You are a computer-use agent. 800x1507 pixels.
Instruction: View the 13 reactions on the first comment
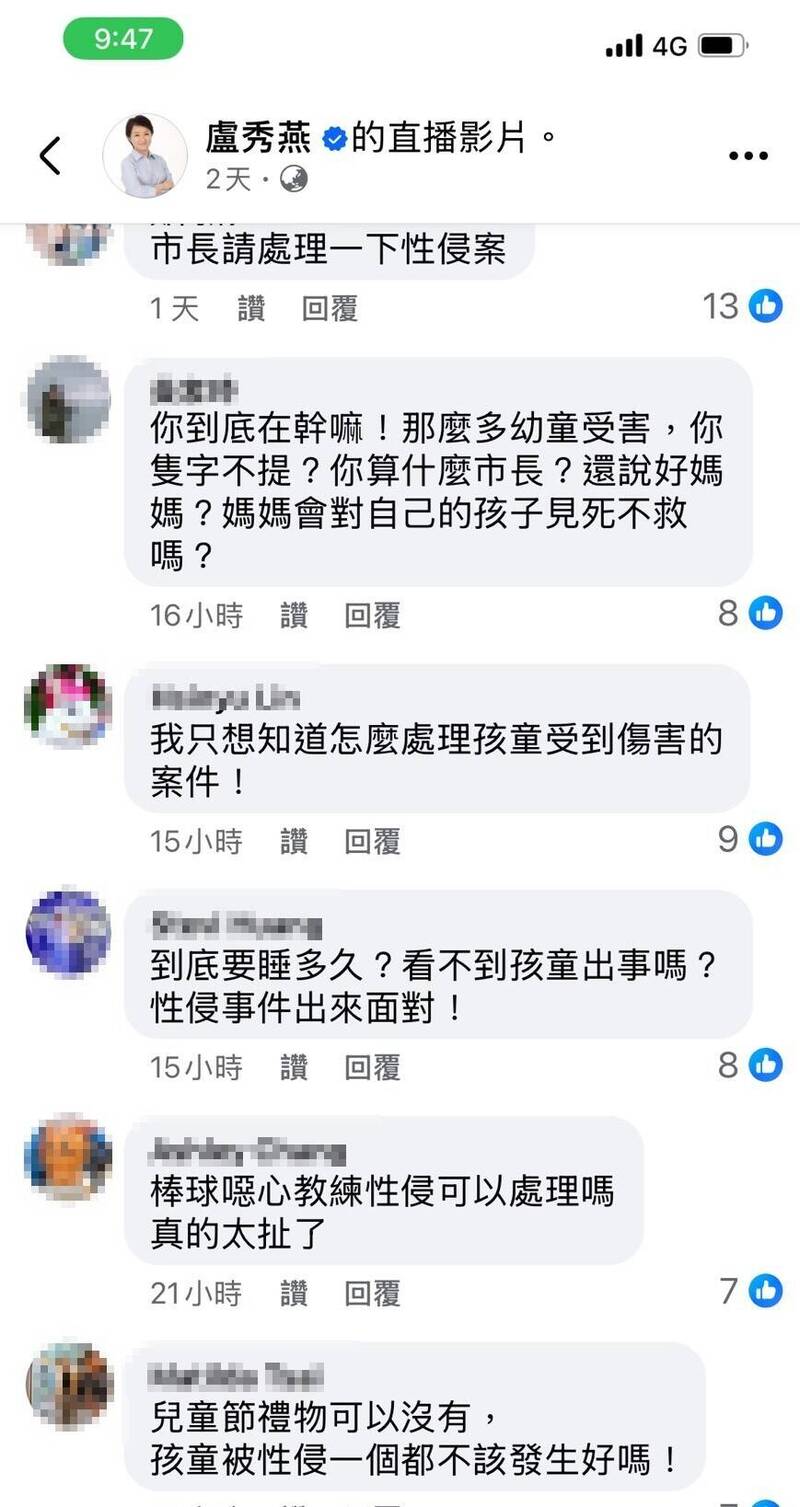point(742,306)
